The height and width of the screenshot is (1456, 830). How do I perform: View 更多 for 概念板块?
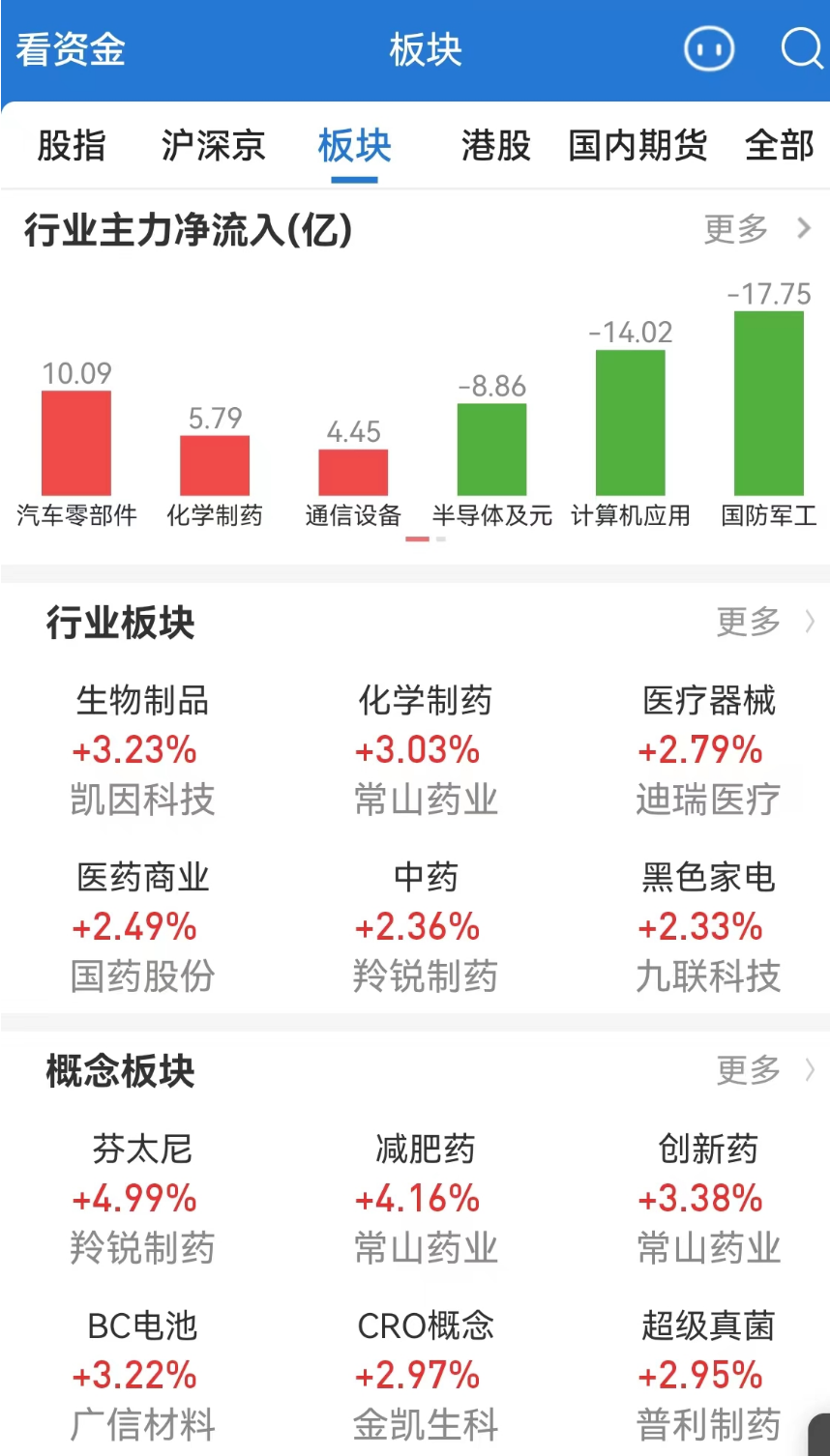coord(764,1070)
